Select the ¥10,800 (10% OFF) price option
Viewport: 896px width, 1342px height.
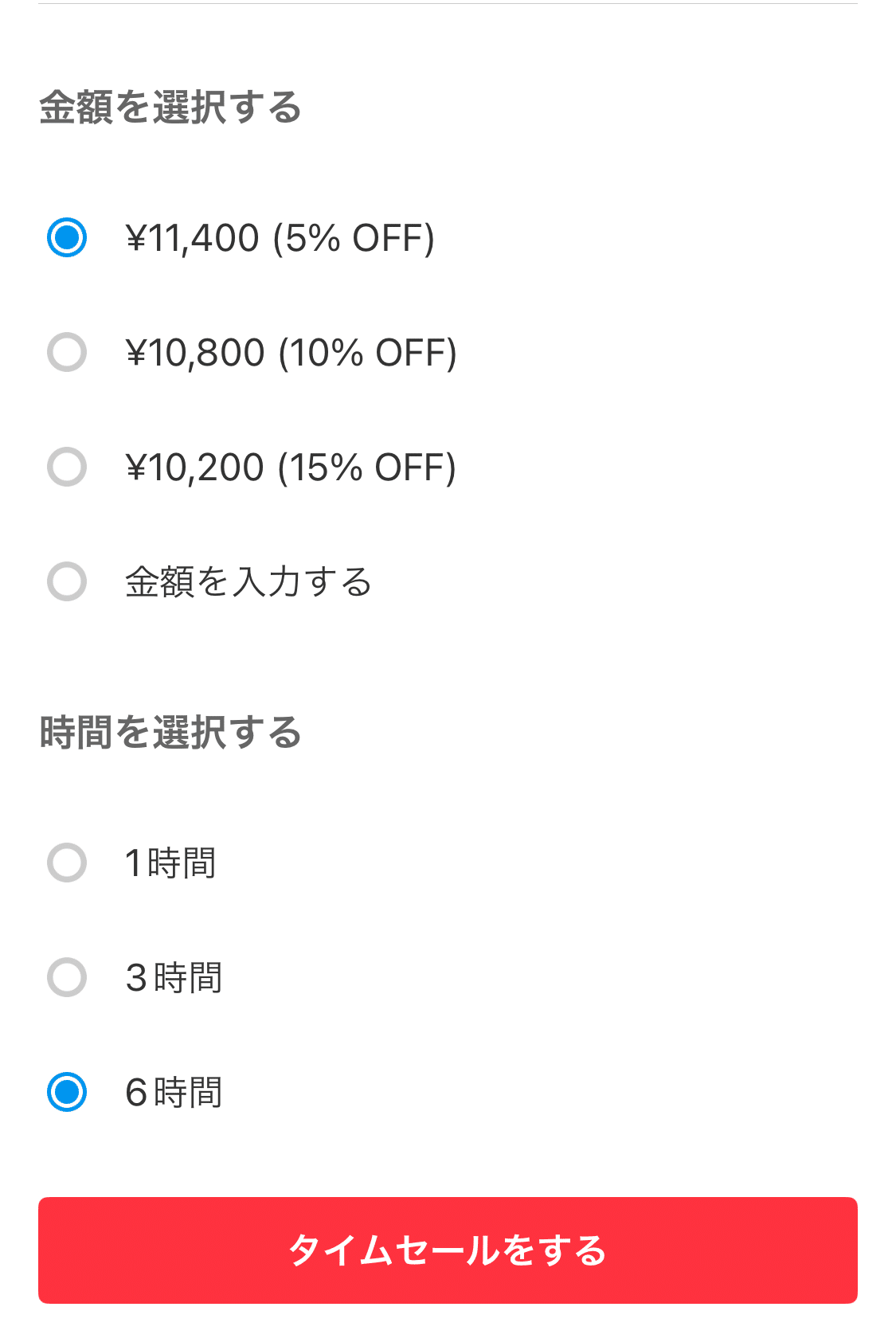68,352
